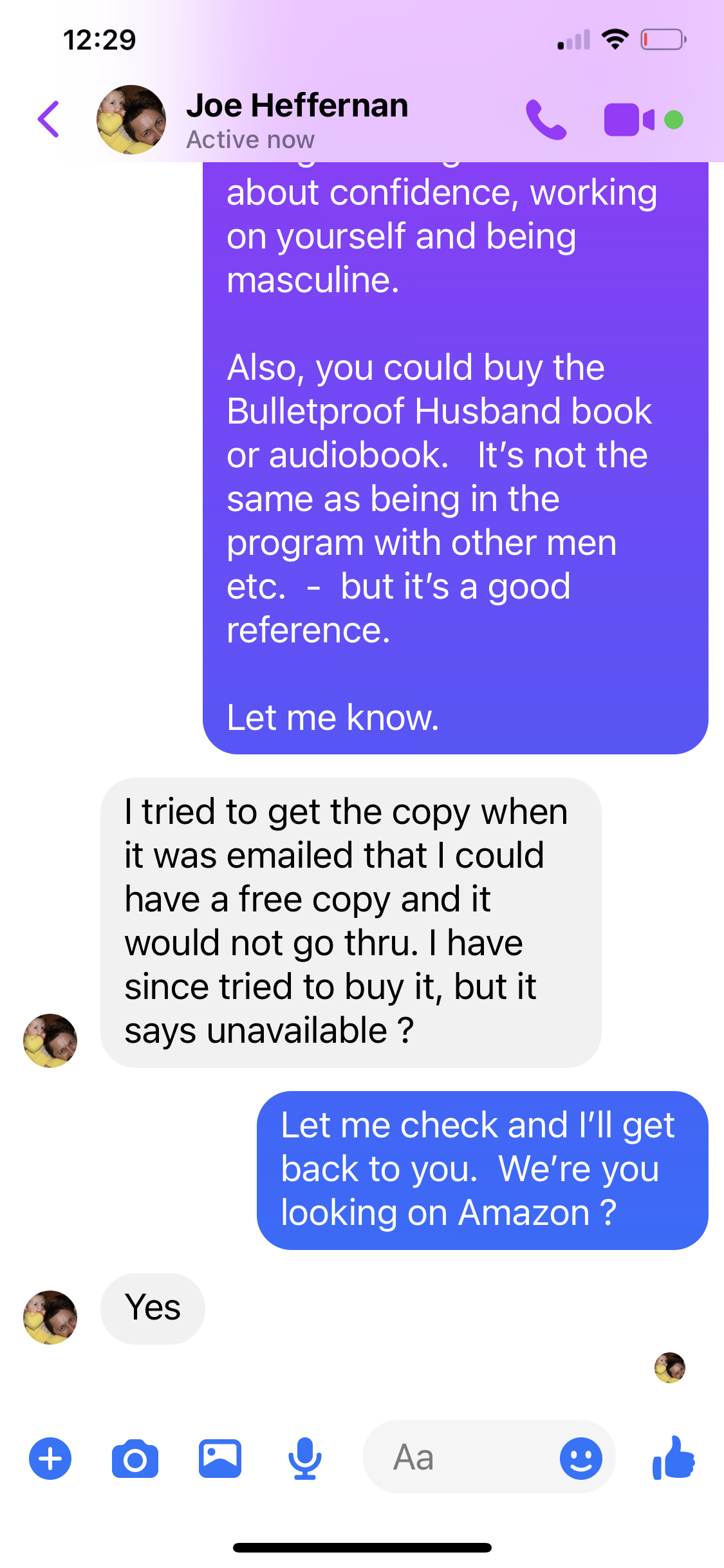
Task: Go back to the chats list
Action: point(49,120)
